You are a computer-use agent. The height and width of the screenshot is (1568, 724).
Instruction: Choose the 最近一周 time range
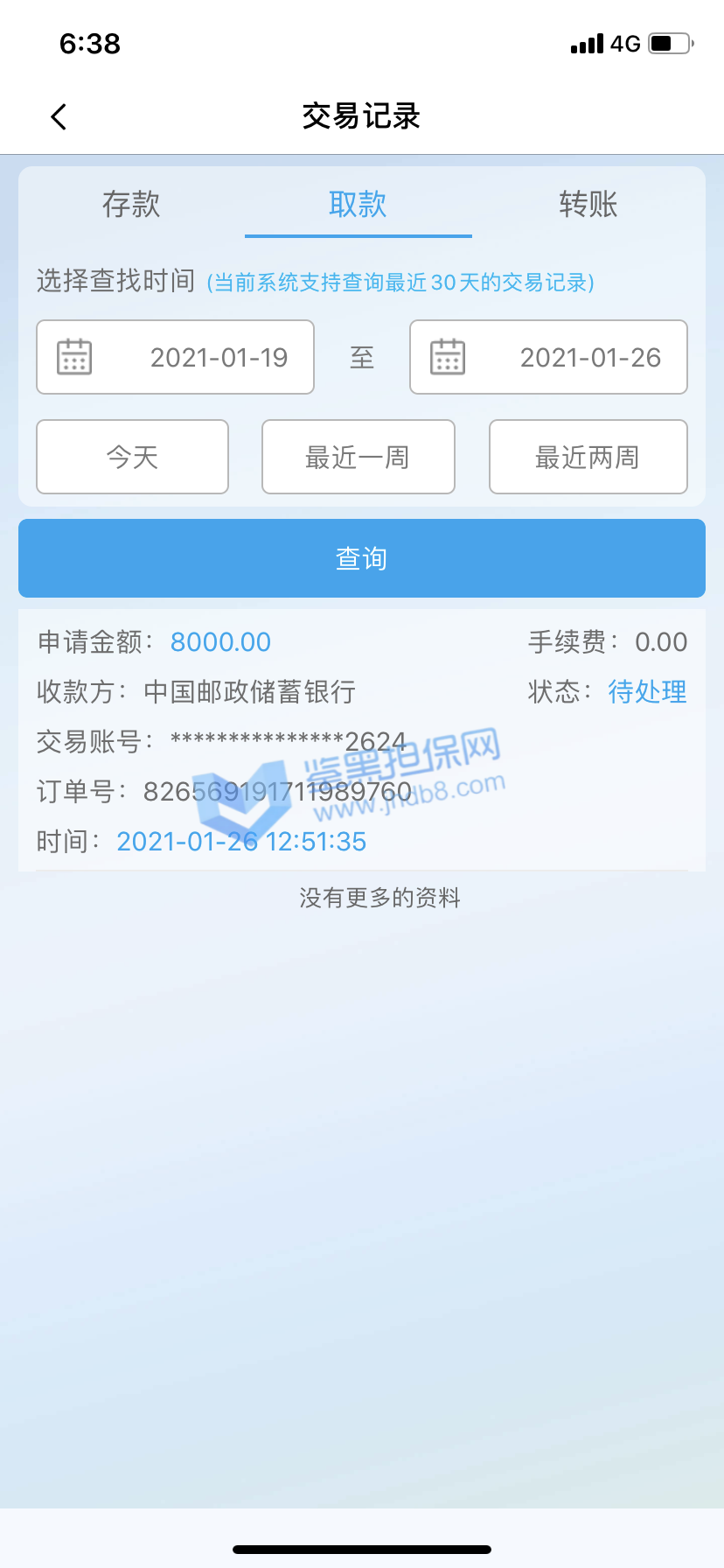358,457
